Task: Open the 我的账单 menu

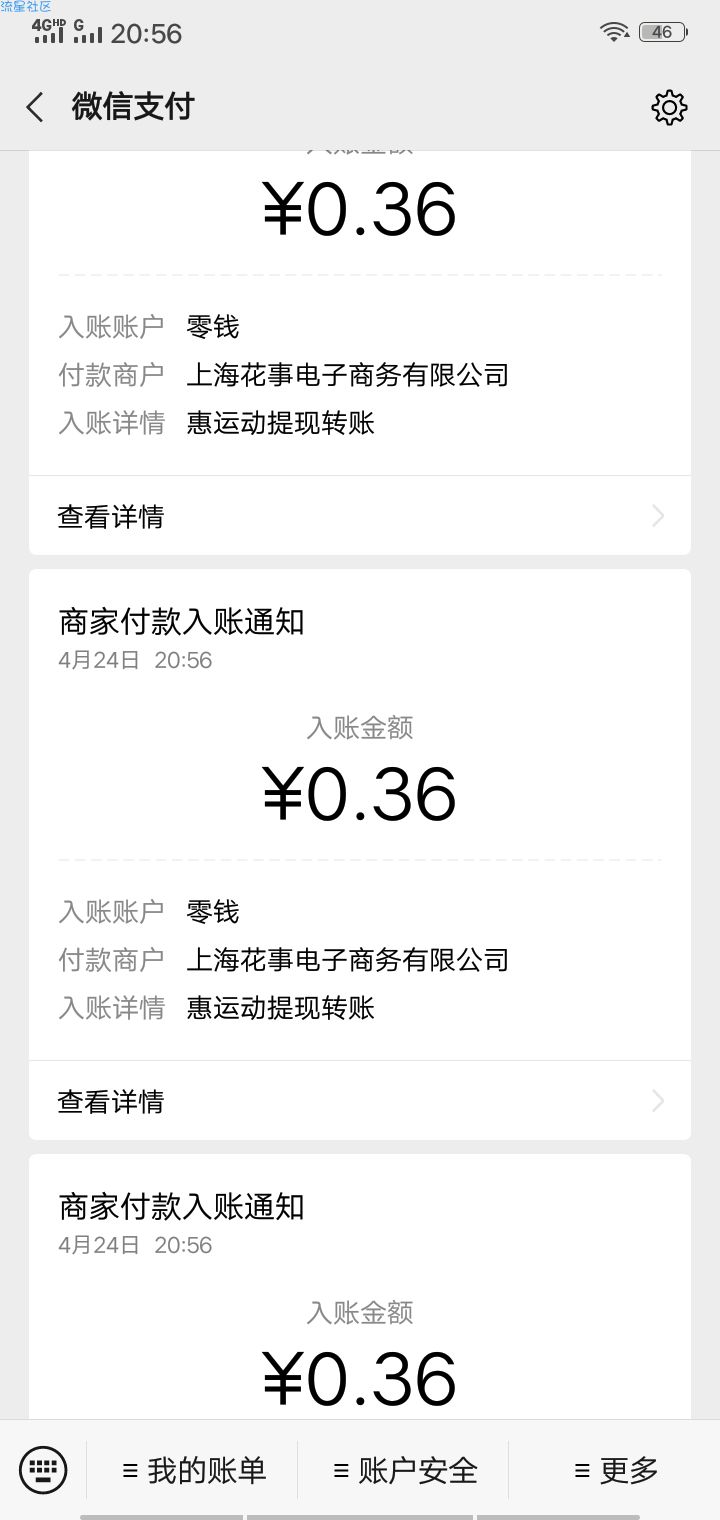Action: point(193,1470)
